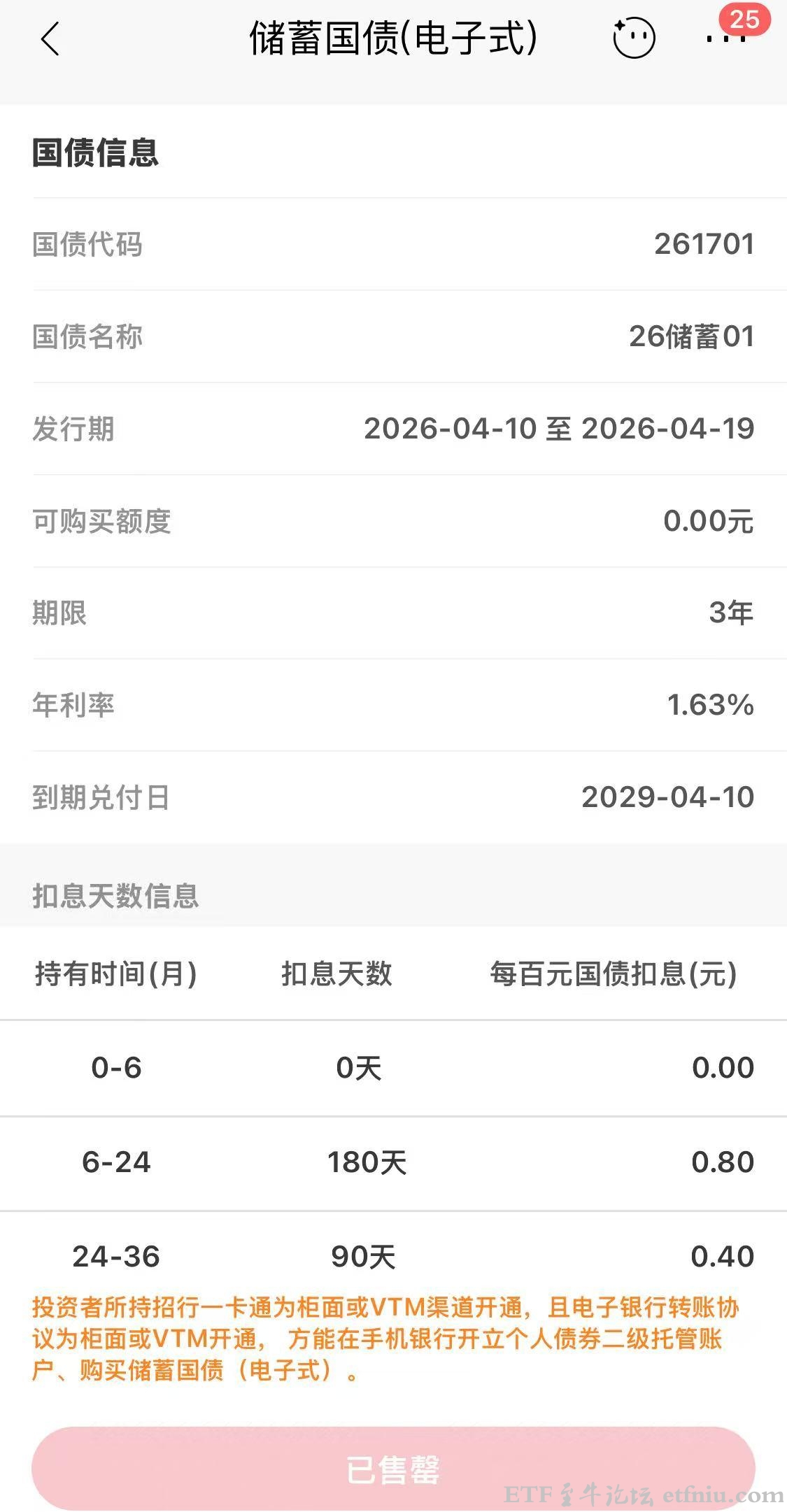Image resolution: width=787 pixels, height=1512 pixels.
Task: Tap the back arrow to exit bond details
Action: [x=48, y=40]
